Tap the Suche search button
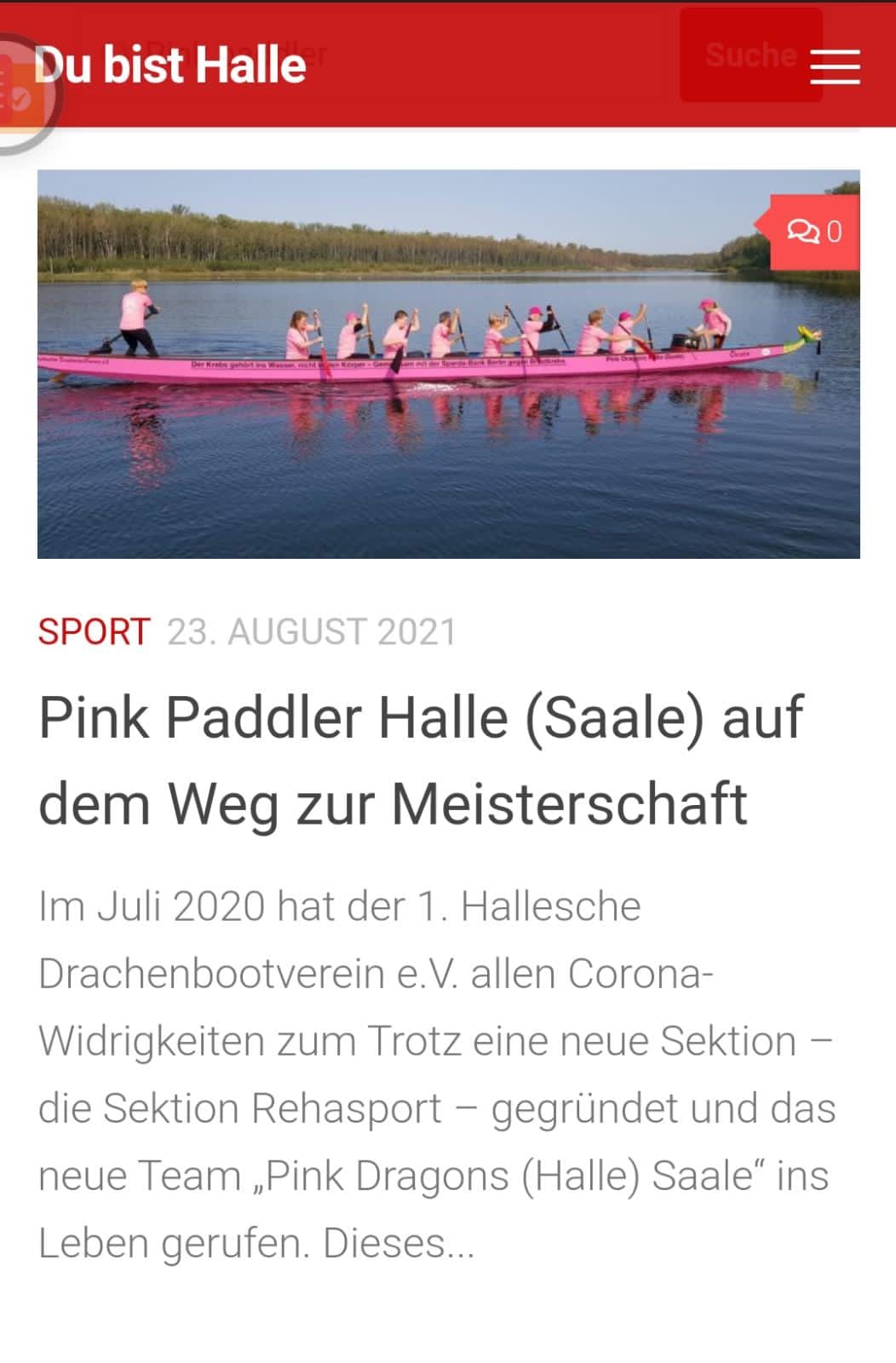The image size is (896, 1363). (750, 55)
